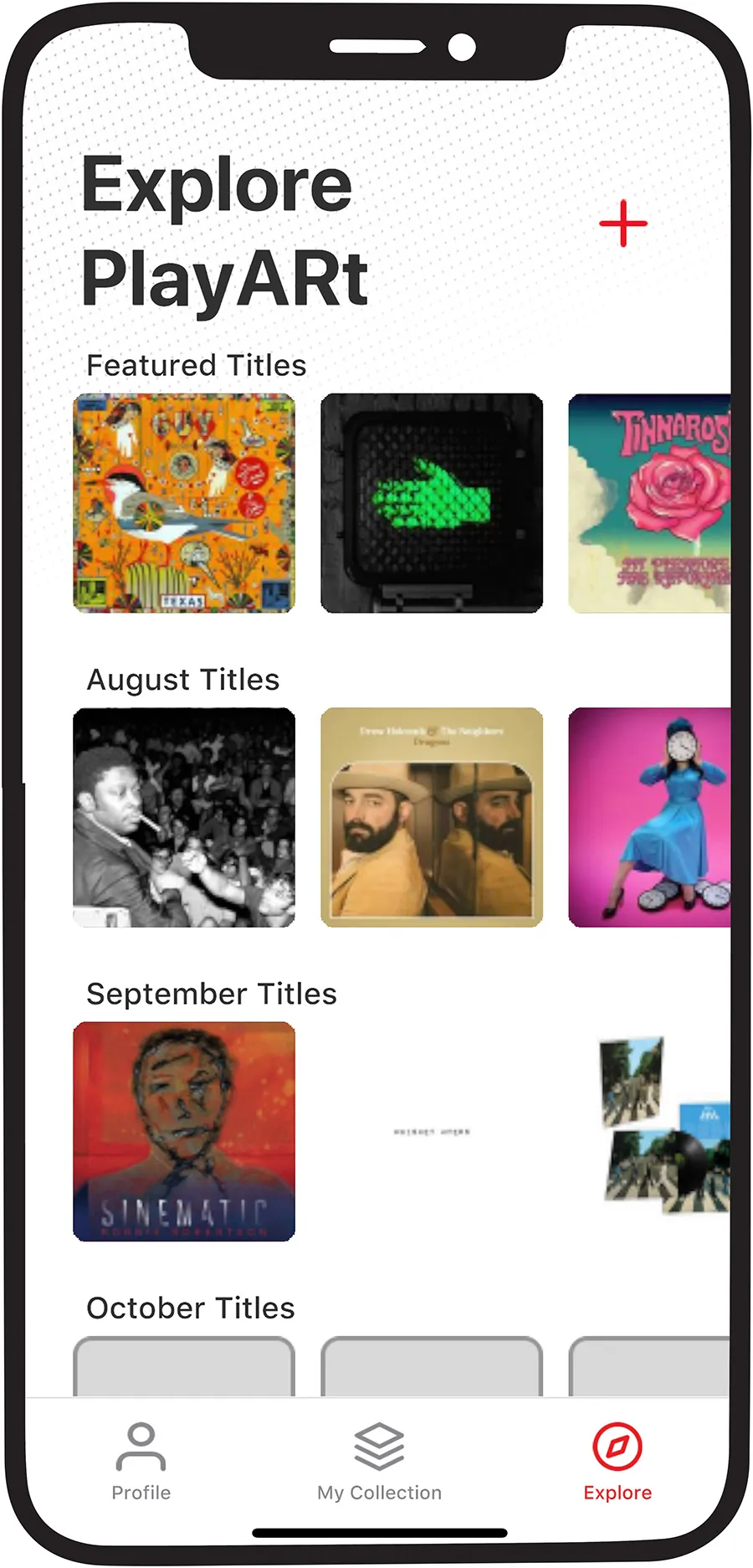The image size is (753, 1568).
Task: View the pink rose album in Featured Titles
Action: (x=649, y=503)
